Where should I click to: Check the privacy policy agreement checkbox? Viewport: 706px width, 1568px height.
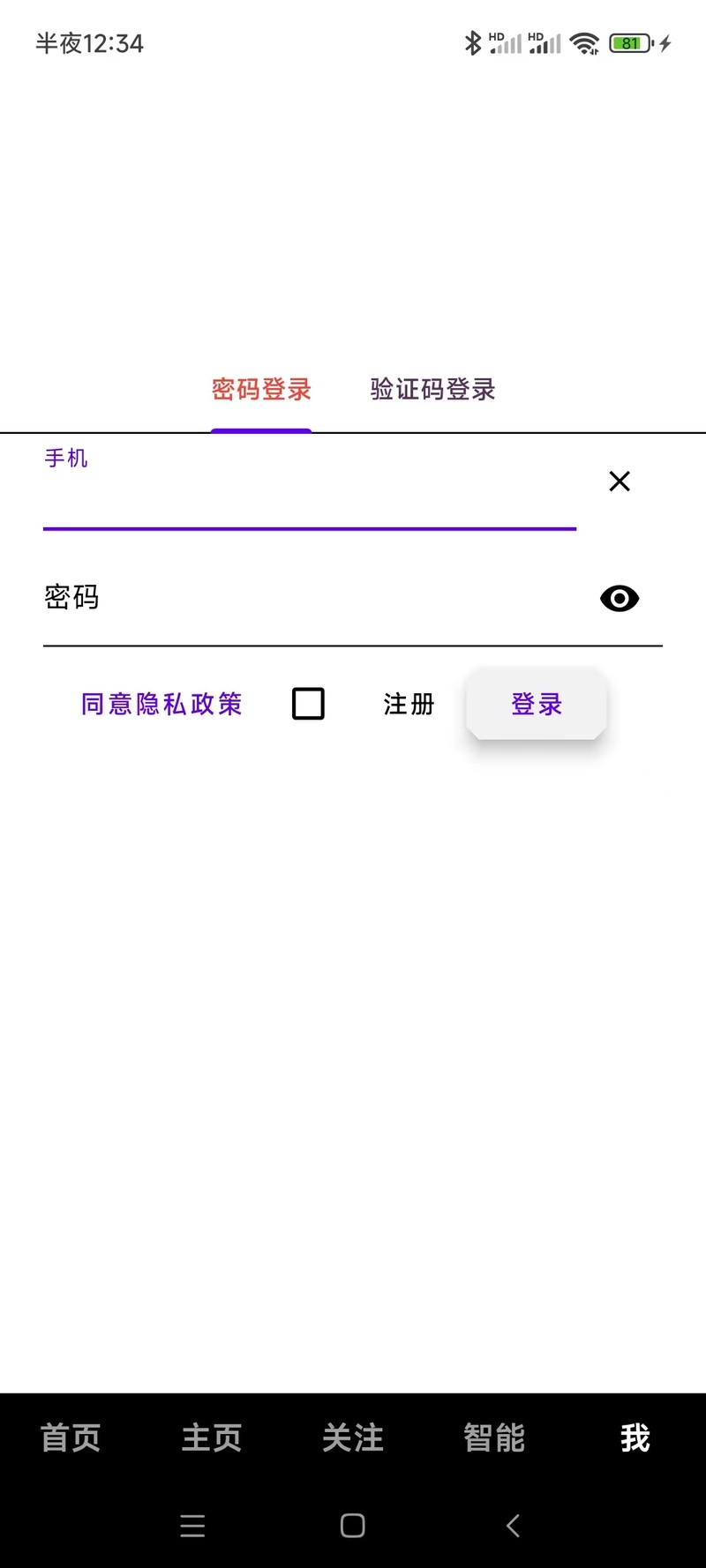tap(308, 704)
